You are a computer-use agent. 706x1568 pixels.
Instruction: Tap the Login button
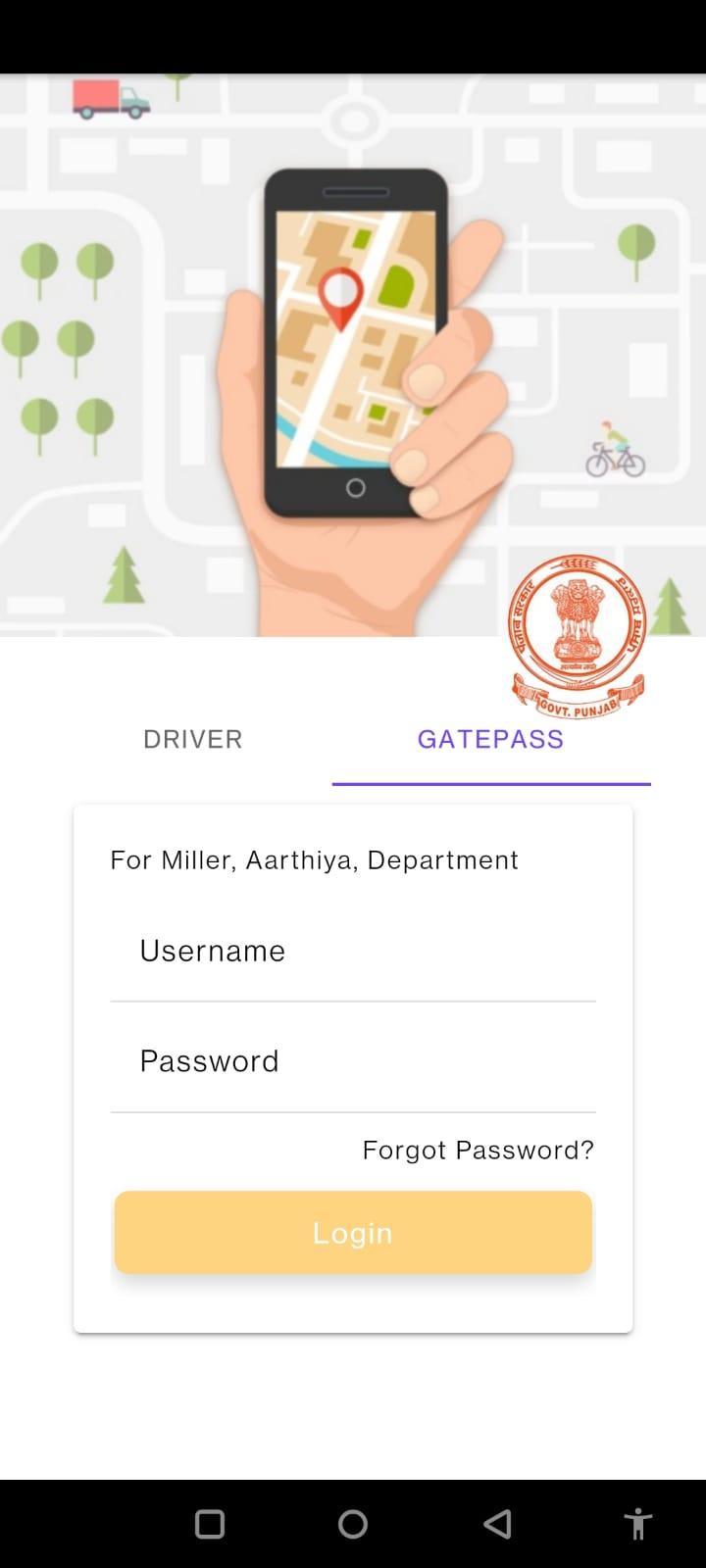pos(353,1233)
